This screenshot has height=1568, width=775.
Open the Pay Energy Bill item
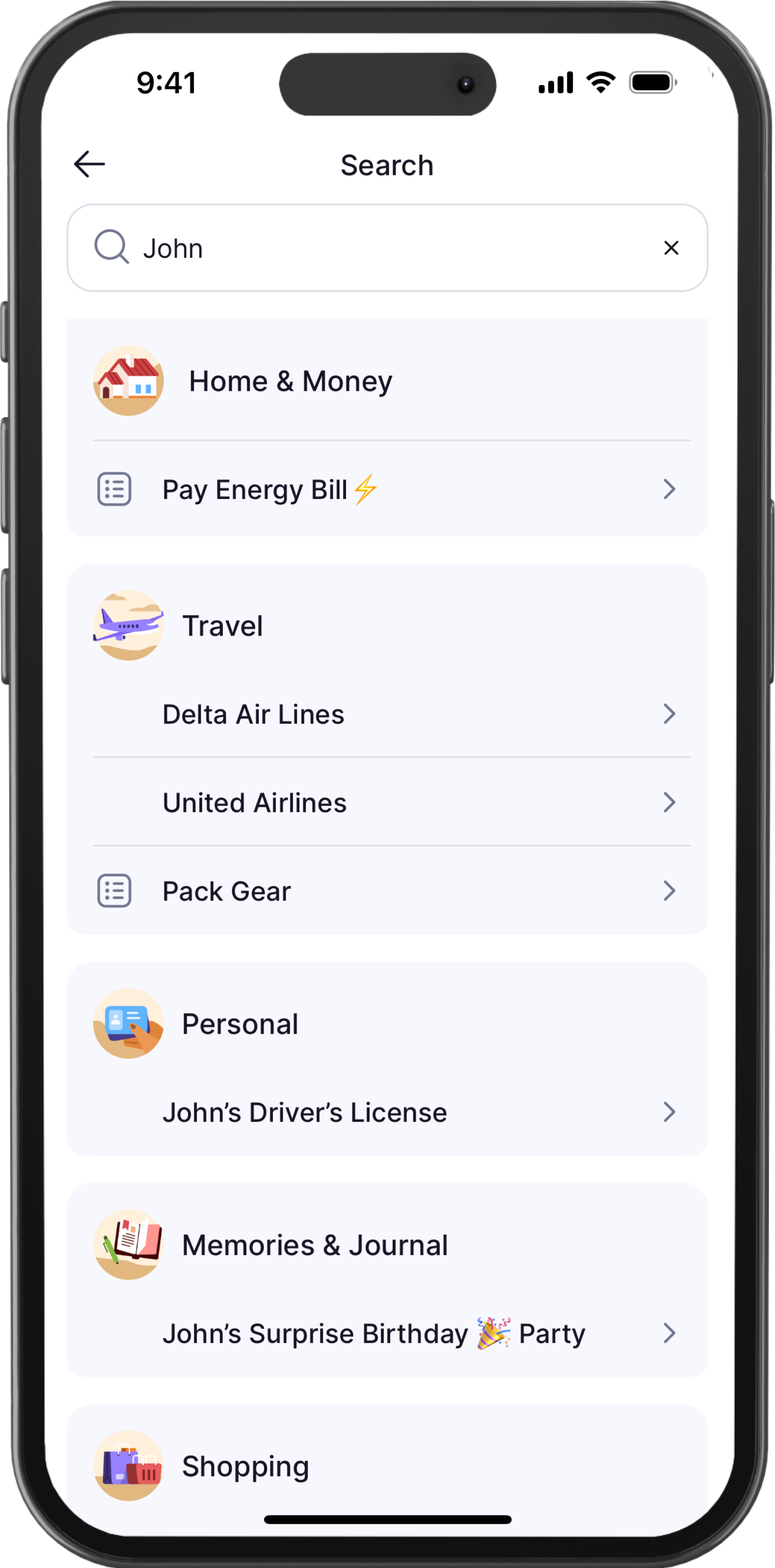click(x=387, y=490)
